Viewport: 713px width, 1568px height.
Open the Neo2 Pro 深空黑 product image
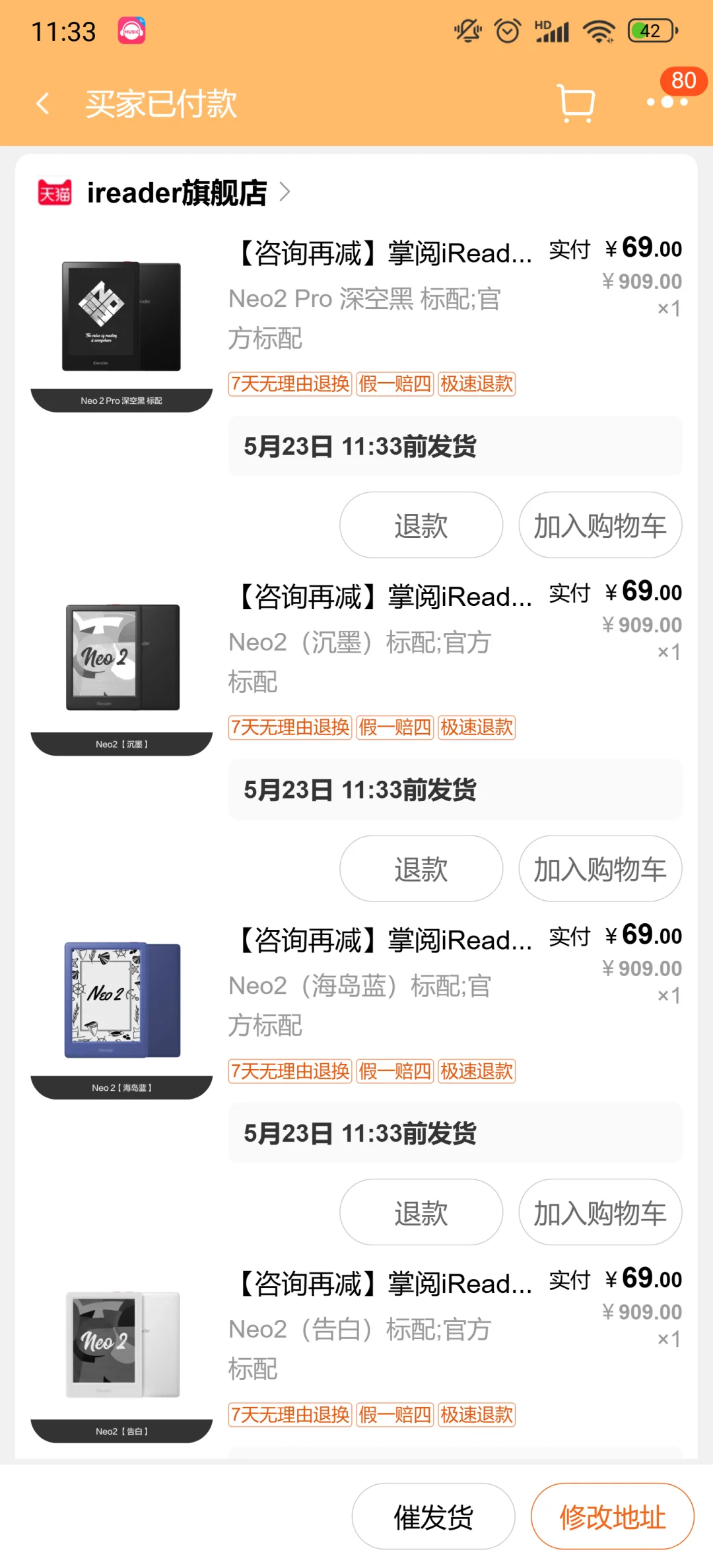point(121,323)
